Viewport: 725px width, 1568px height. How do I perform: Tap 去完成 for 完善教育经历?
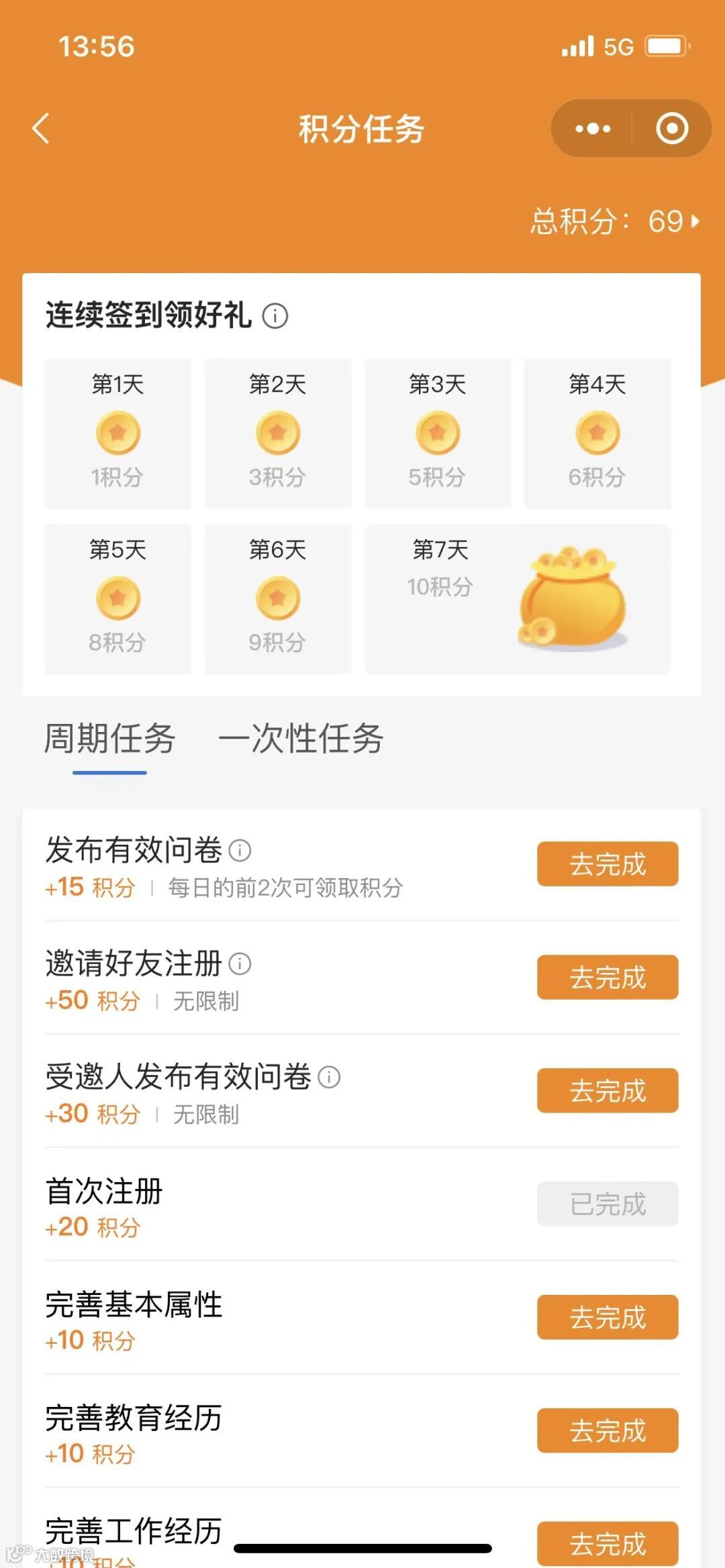[607, 1431]
